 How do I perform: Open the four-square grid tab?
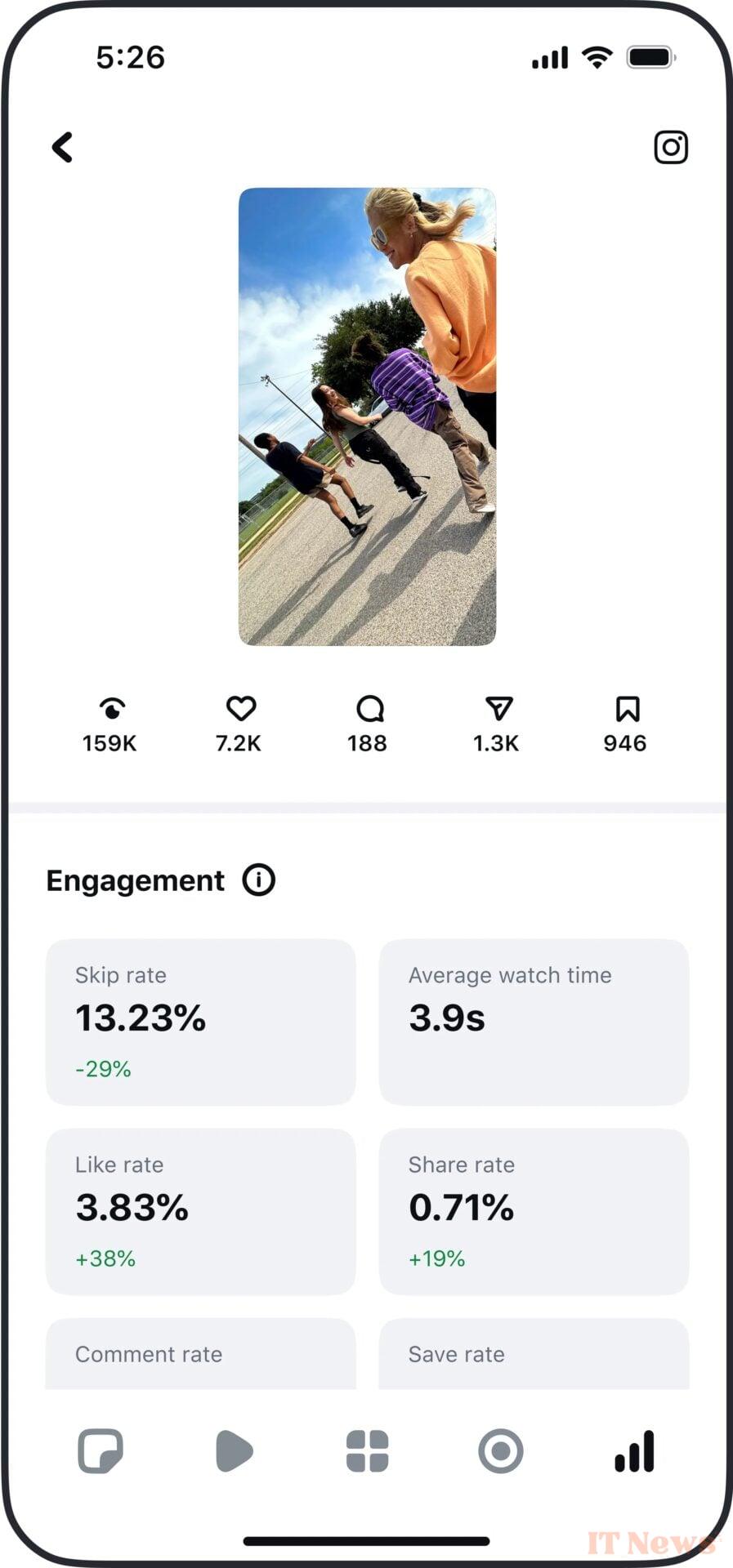(x=367, y=1451)
